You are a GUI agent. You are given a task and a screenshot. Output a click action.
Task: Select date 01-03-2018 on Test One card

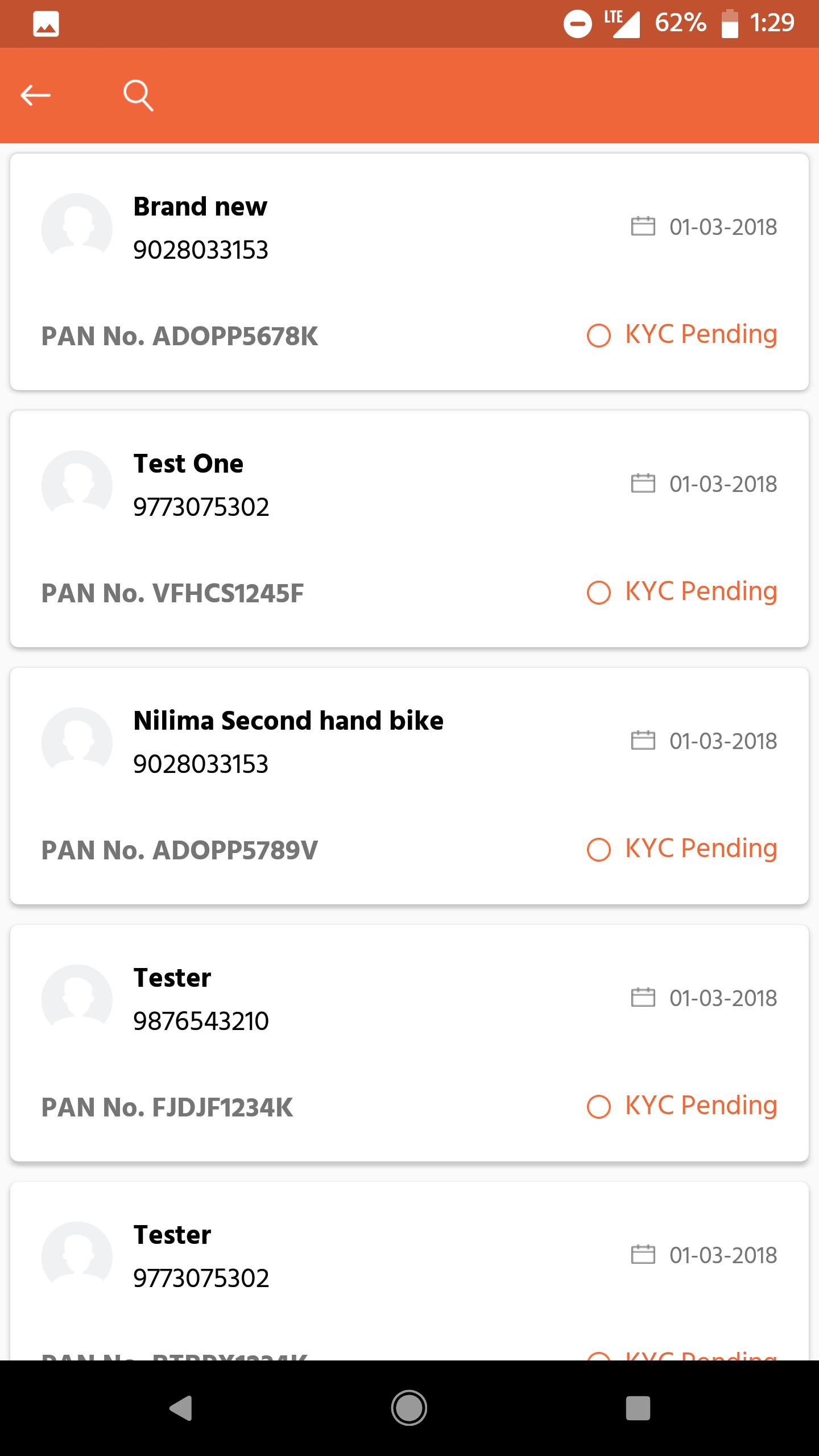click(x=722, y=483)
